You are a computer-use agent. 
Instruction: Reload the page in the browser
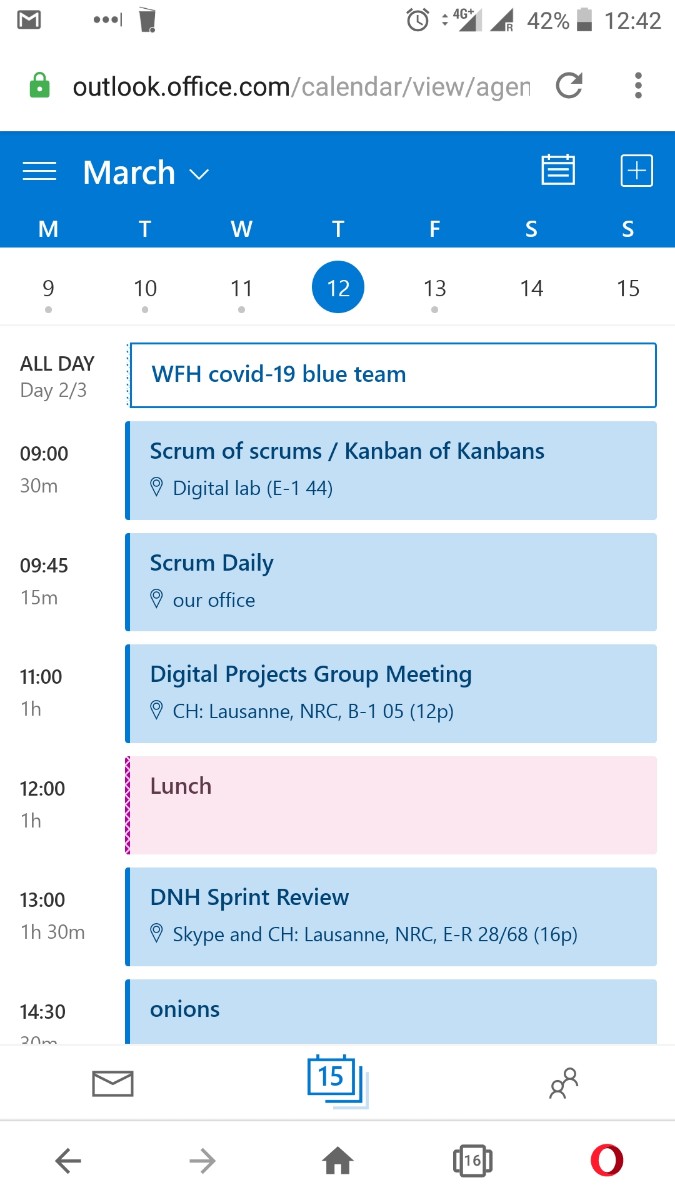point(569,86)
